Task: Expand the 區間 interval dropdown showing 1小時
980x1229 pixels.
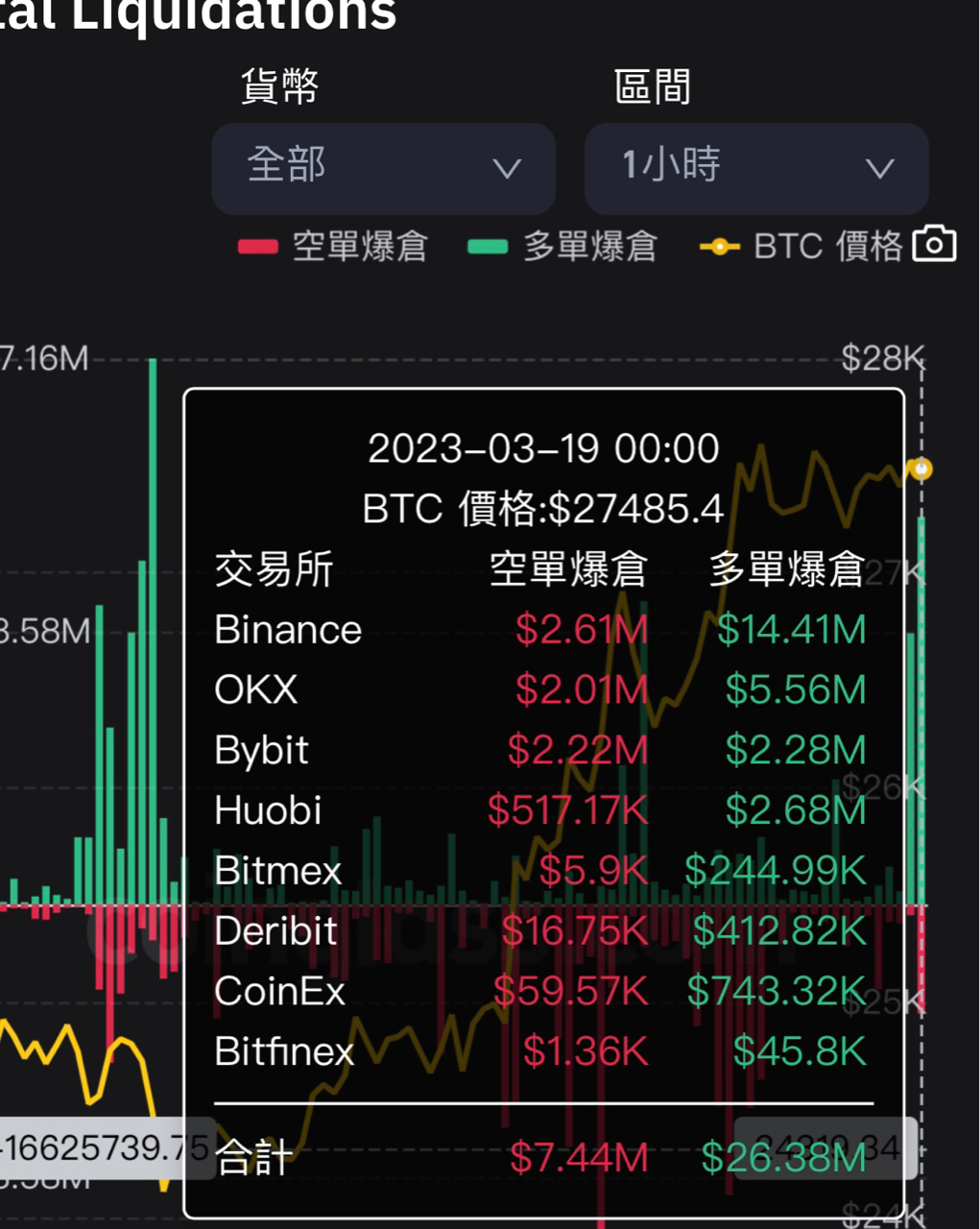Action: (756, 168)
